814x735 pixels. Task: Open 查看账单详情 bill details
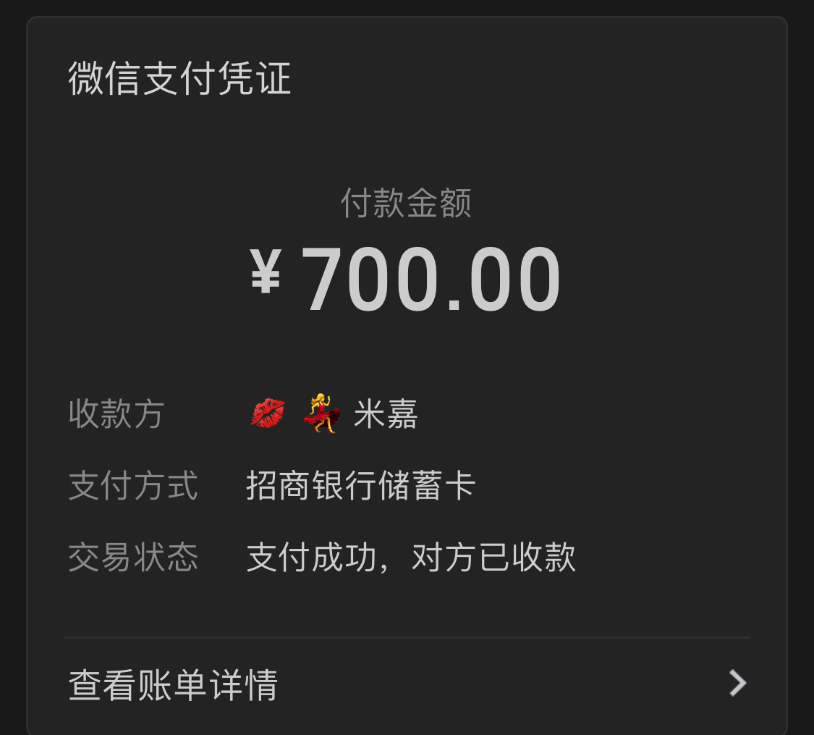pyautogui.click(x=406, y=685)
